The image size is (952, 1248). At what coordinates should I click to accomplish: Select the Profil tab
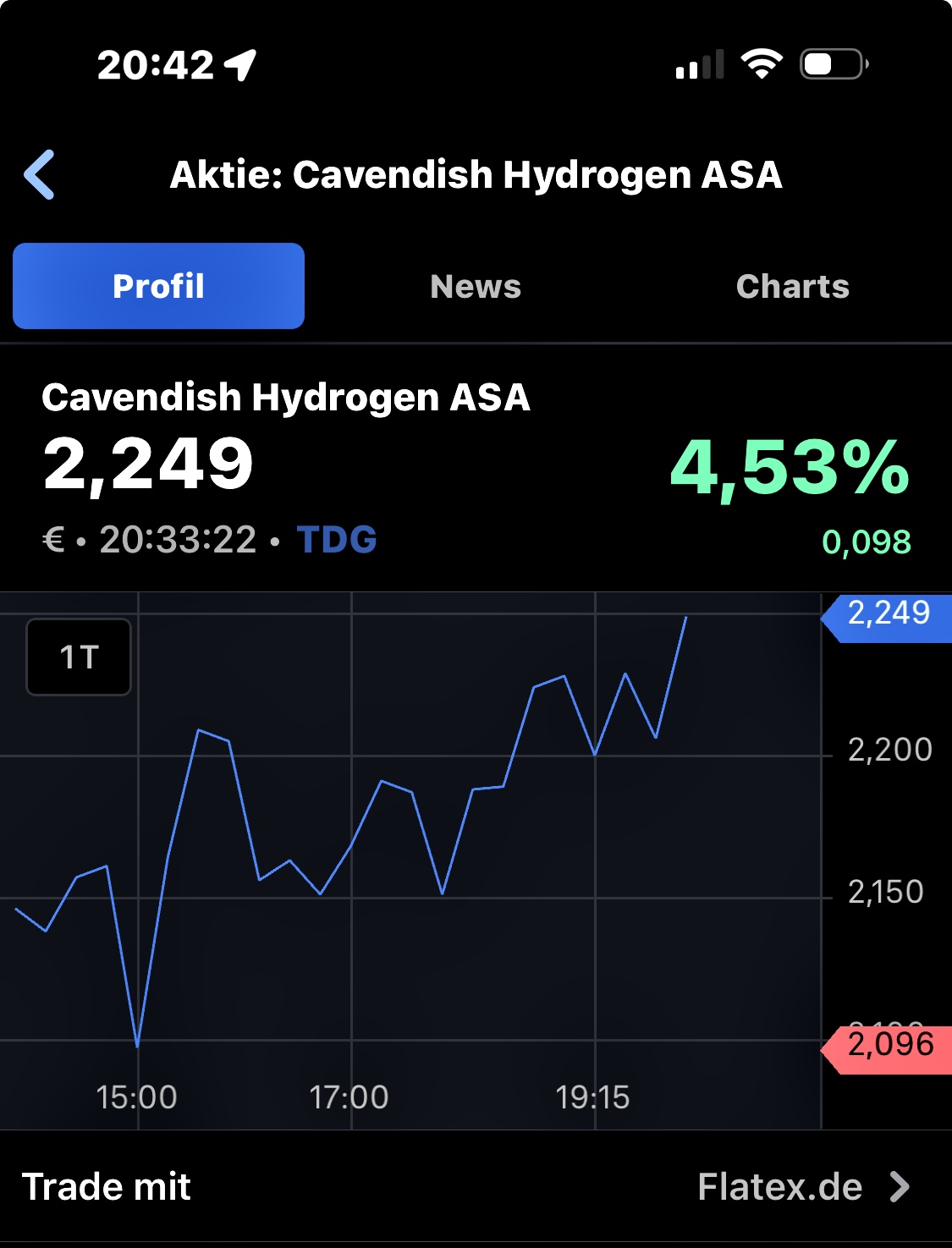(157, 286)
